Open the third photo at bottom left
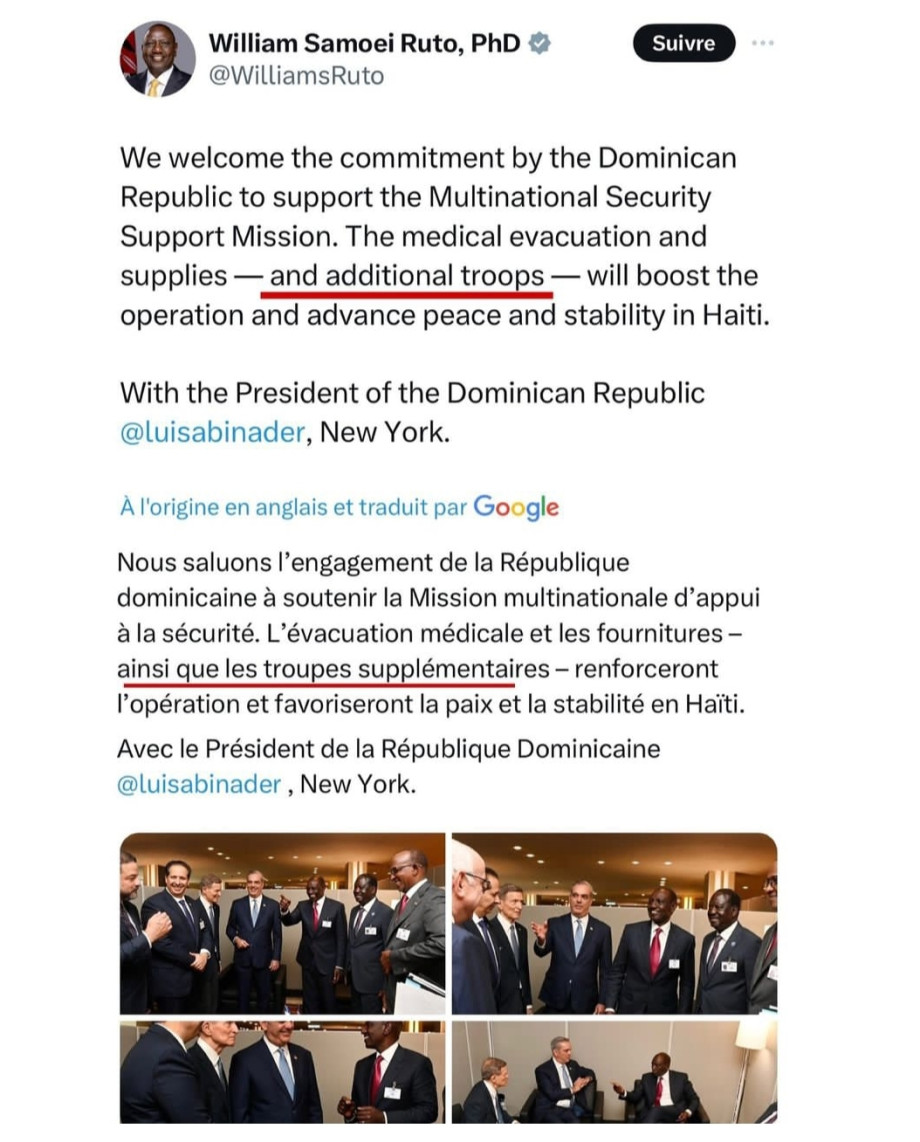The width and height of the screenshot is (920, 1142). pos(282,1072)
